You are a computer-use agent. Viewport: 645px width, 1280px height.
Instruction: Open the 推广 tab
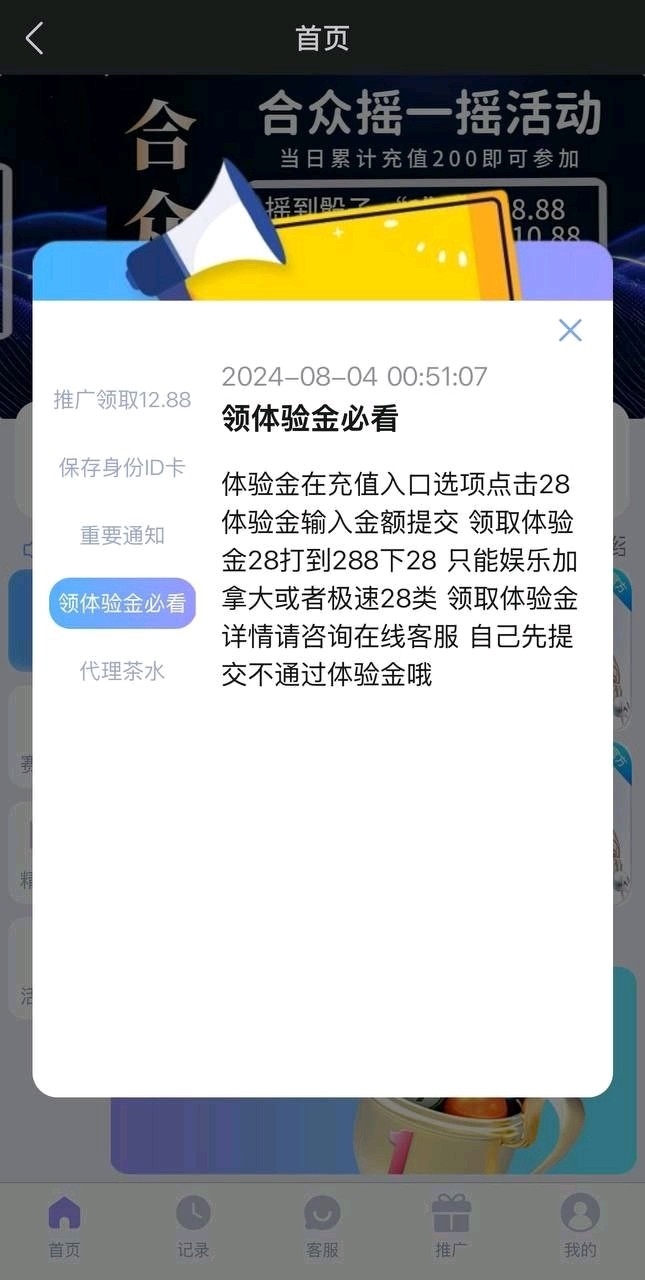[x=451, y=1228]
